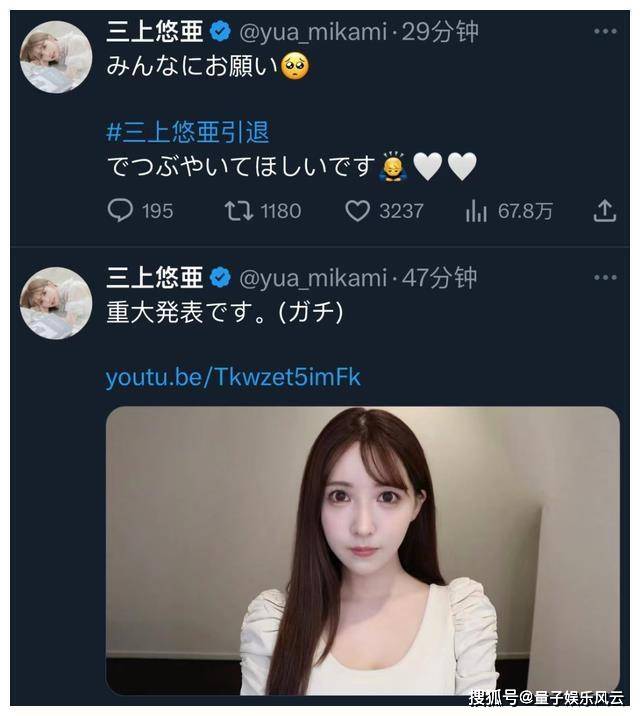View analytics showing 67.8万 views

[x=478, y=210]
